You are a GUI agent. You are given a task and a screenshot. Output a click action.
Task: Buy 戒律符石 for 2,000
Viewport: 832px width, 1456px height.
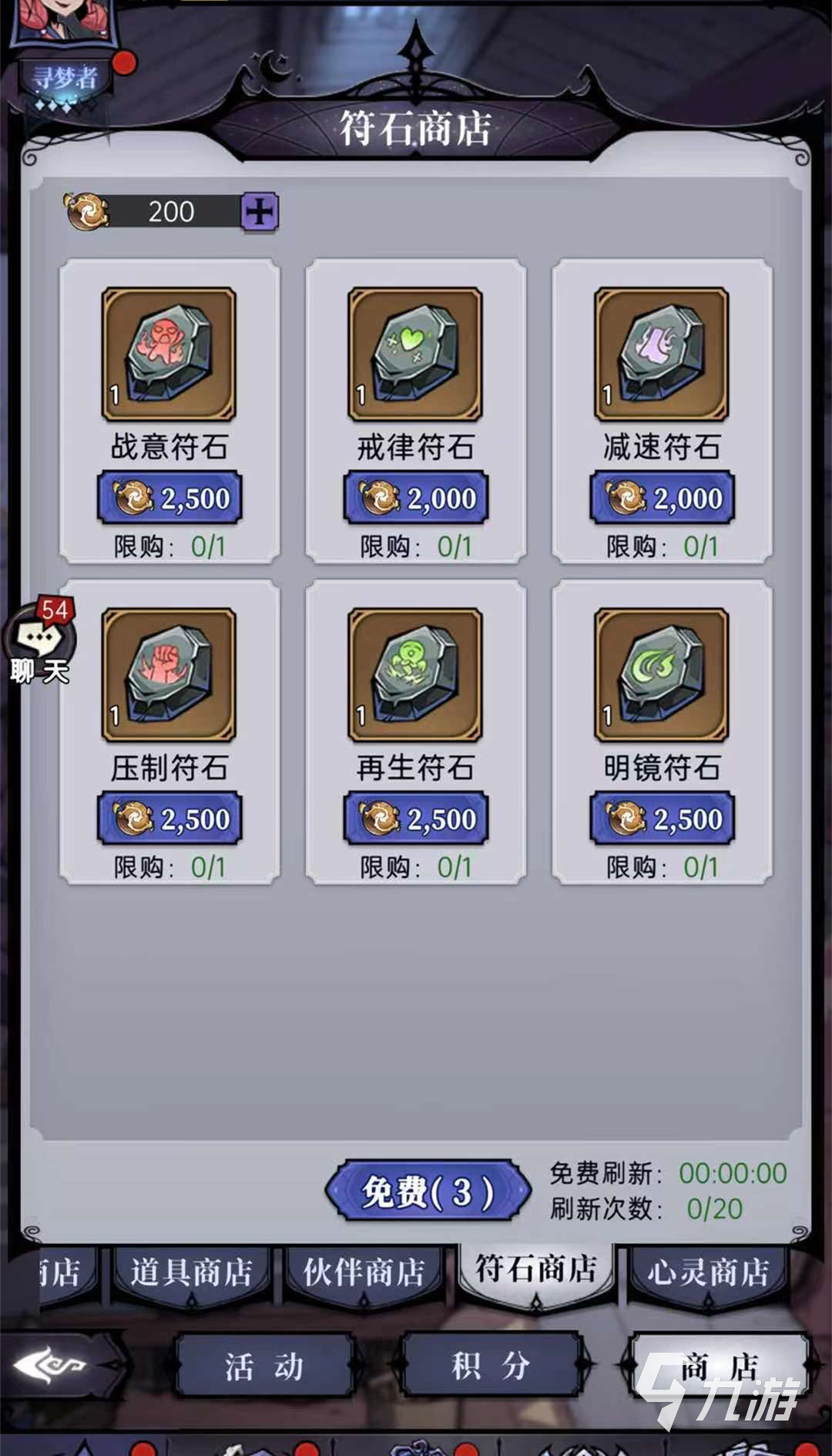tap(416, 499)
